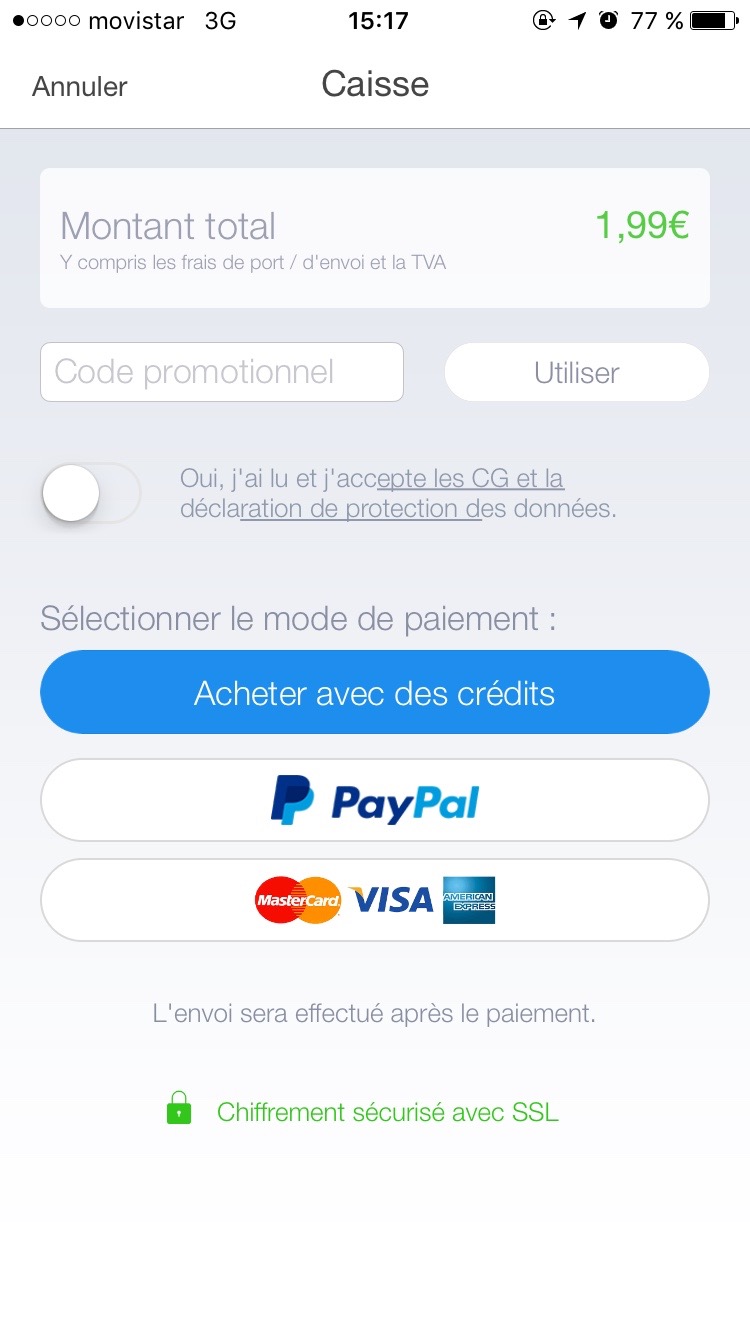Screen dimensions: 750x1334
Task: Pay with MasterCard, Visa or Amex
Action: (x=375, y=900)
